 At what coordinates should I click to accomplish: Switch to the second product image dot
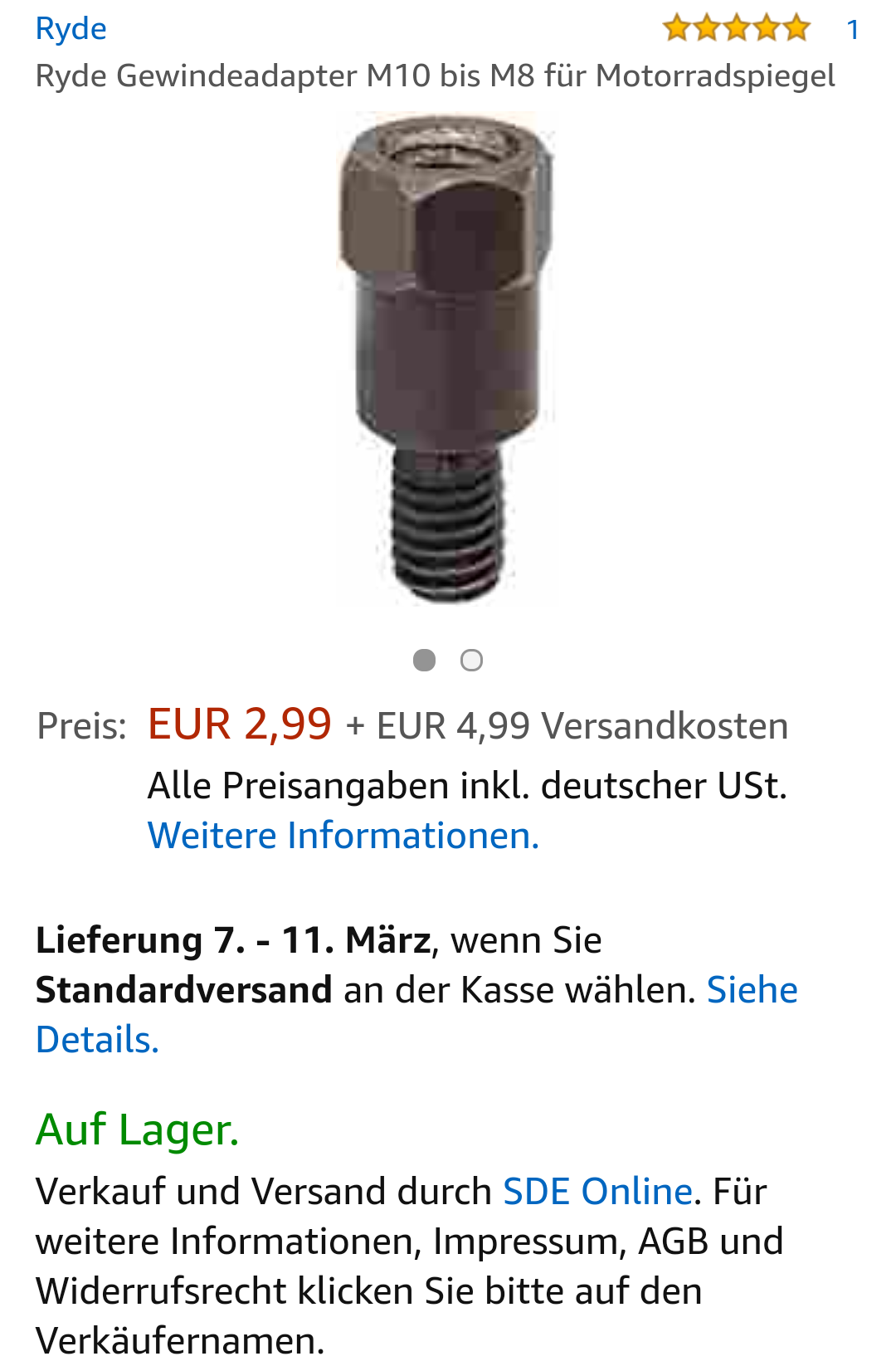point(471,661)
